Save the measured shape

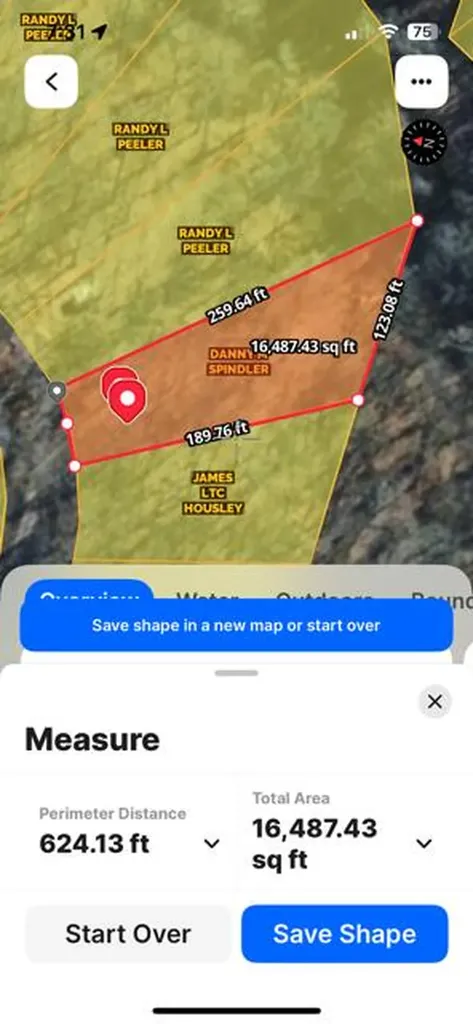344,933
